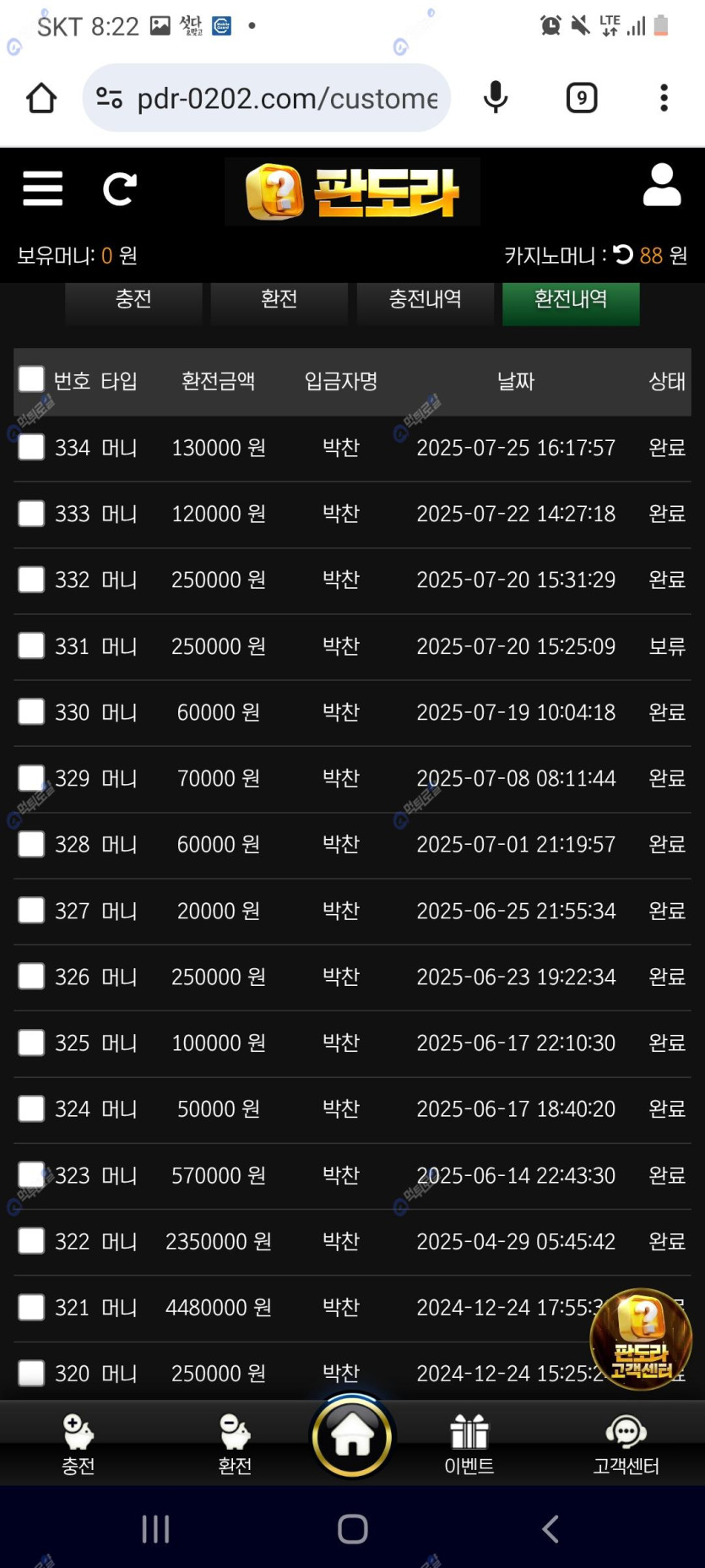Open the floating 고객센터 badge

coord(641,1338)
